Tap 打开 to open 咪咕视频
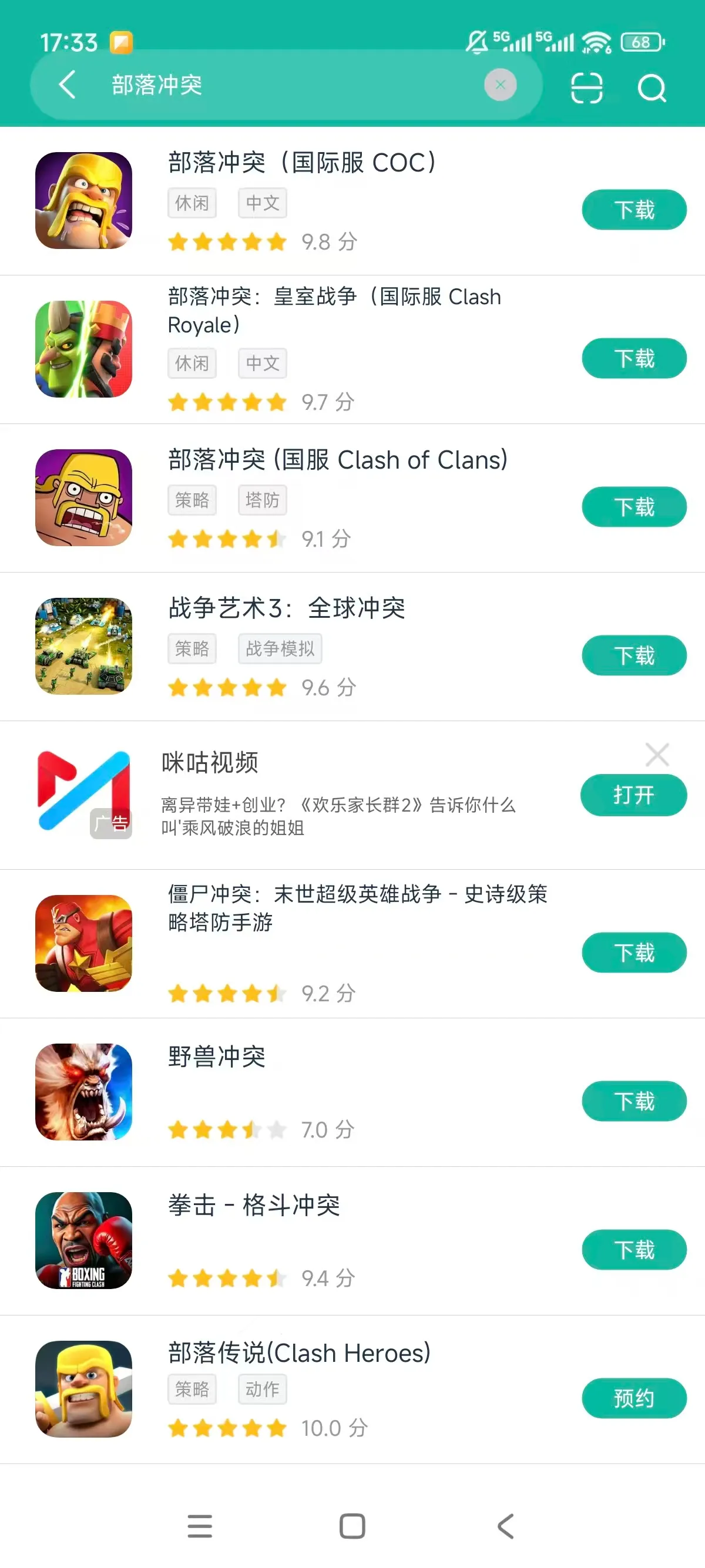This screenshot has height=1568, width=705. point(633,795)
